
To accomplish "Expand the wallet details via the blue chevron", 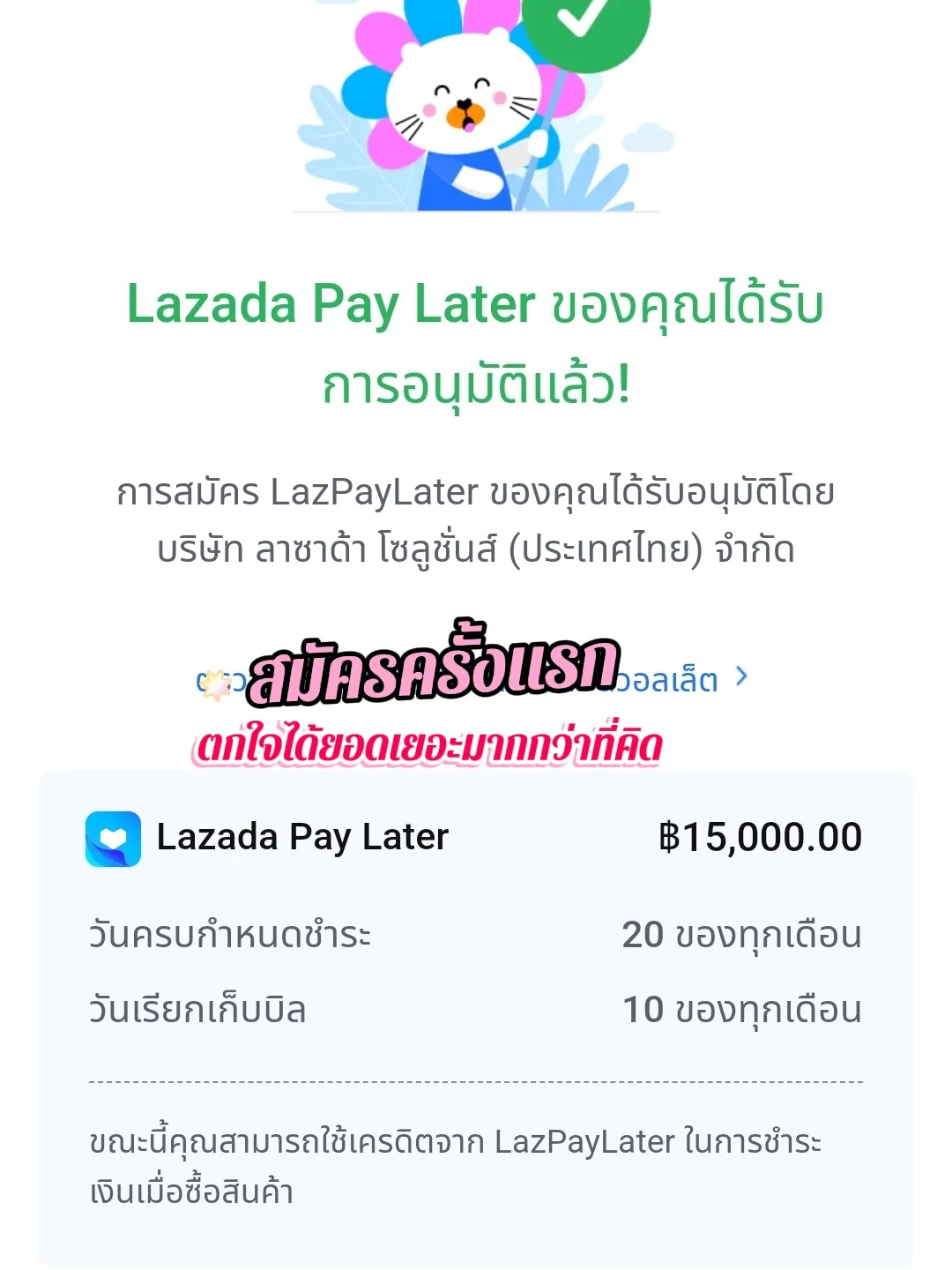I will coord(743,677).
